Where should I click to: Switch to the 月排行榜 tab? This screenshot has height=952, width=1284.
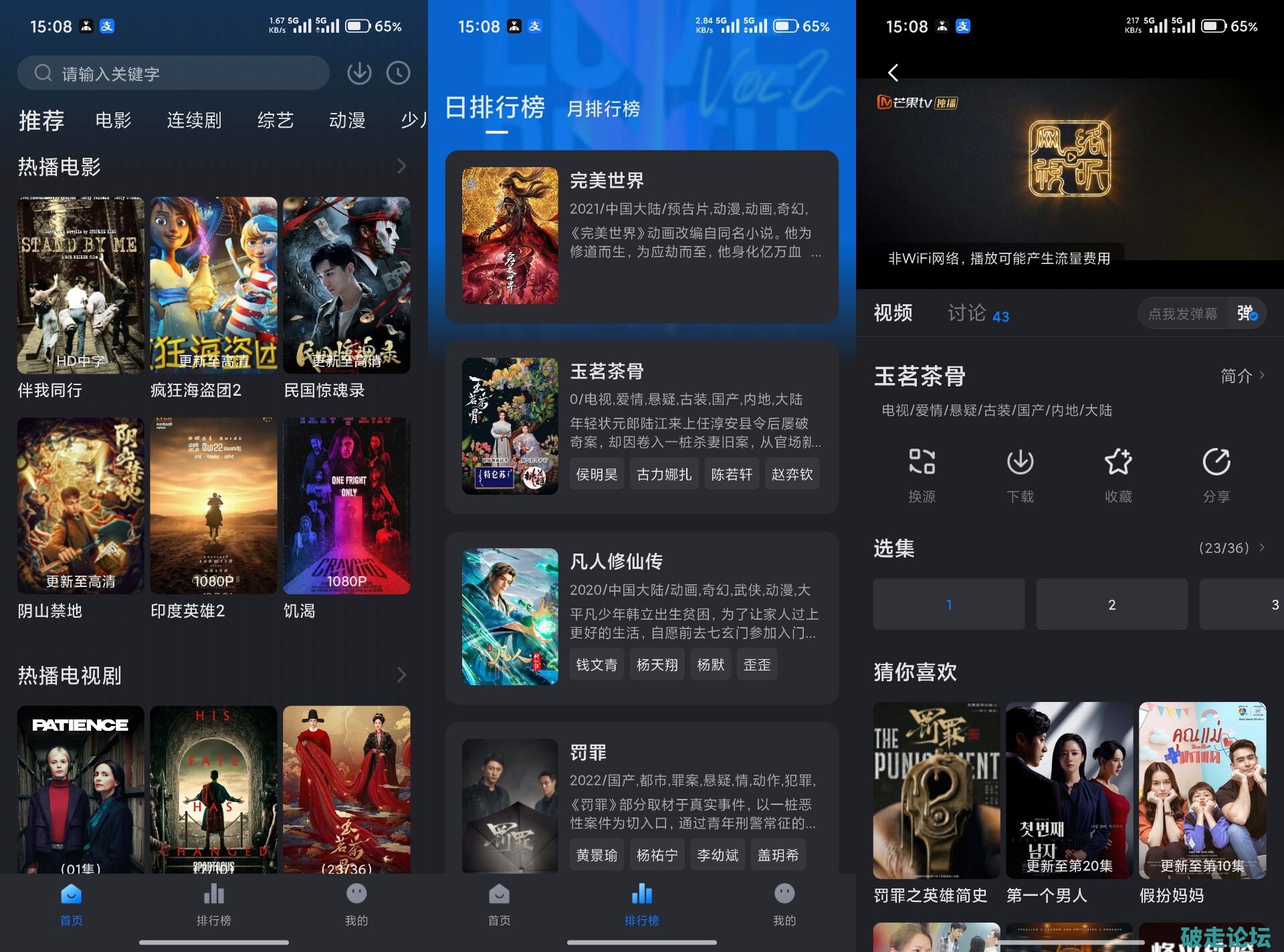(x=603, y=109)
